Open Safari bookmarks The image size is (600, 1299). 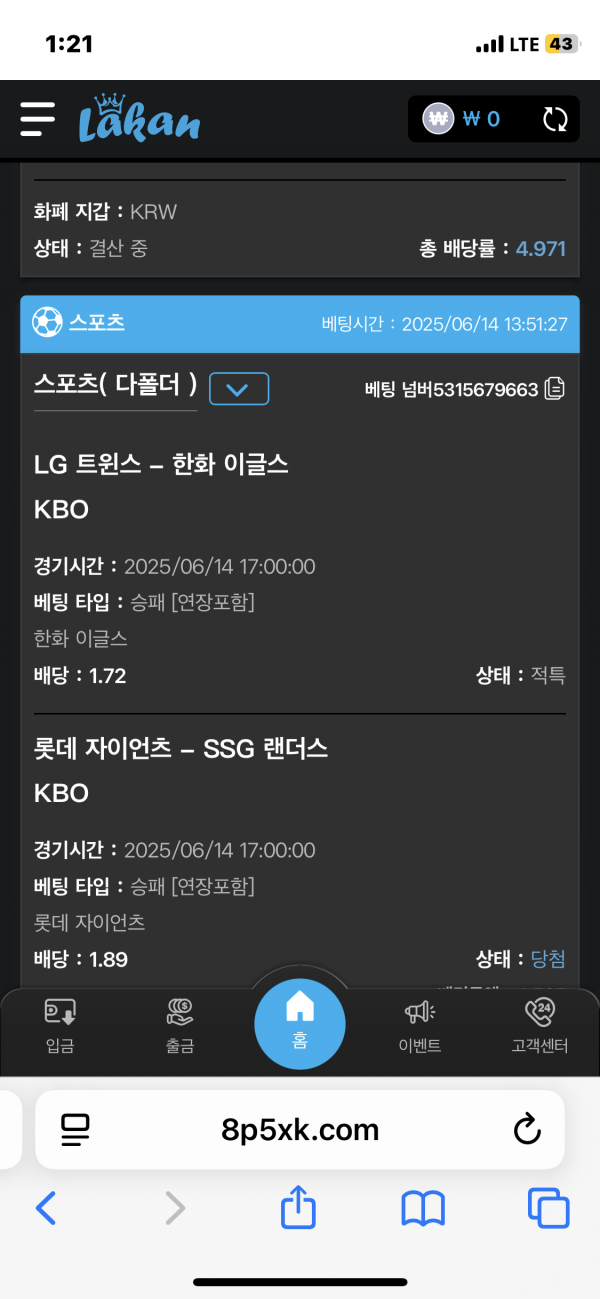pos(423,1209)
